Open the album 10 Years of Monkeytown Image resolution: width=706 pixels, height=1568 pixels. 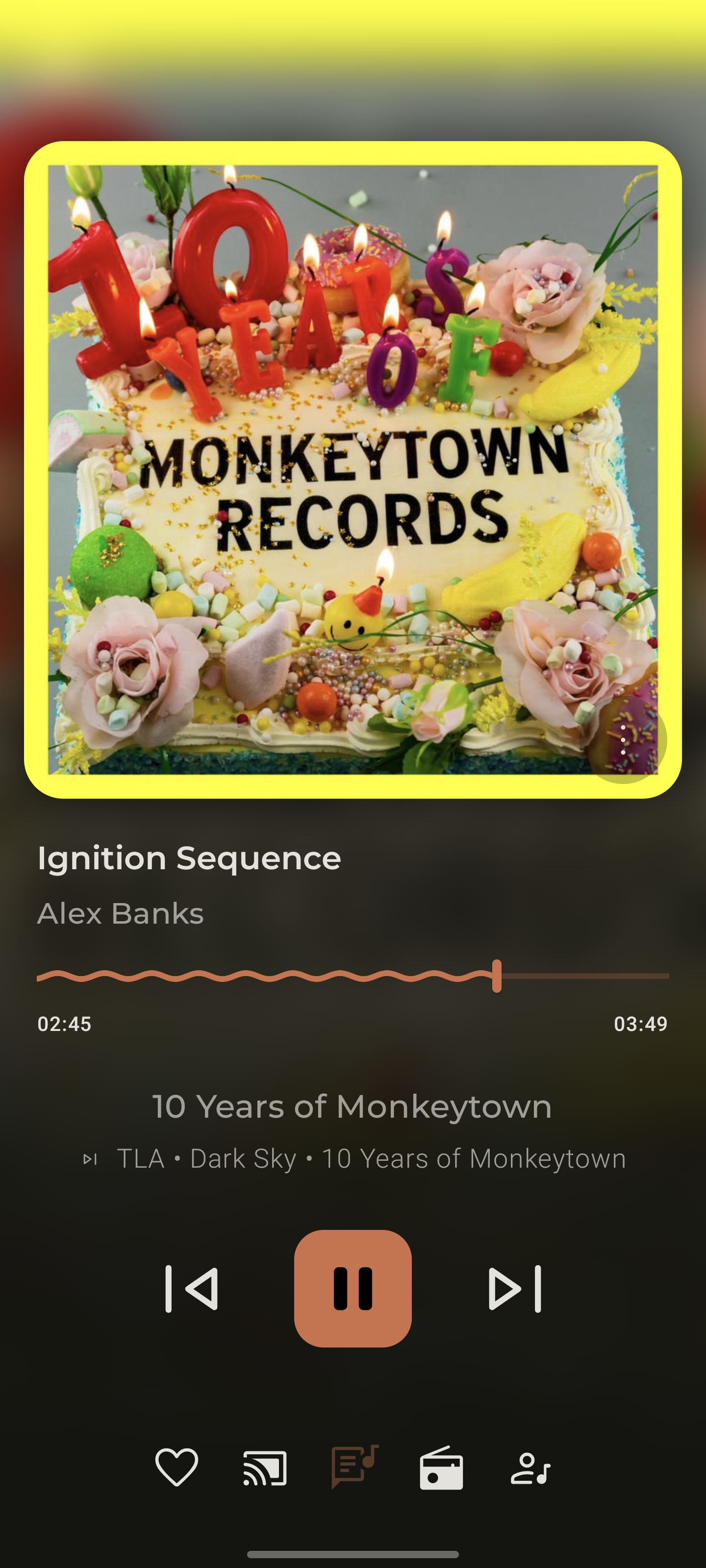tap(352, 1106)
